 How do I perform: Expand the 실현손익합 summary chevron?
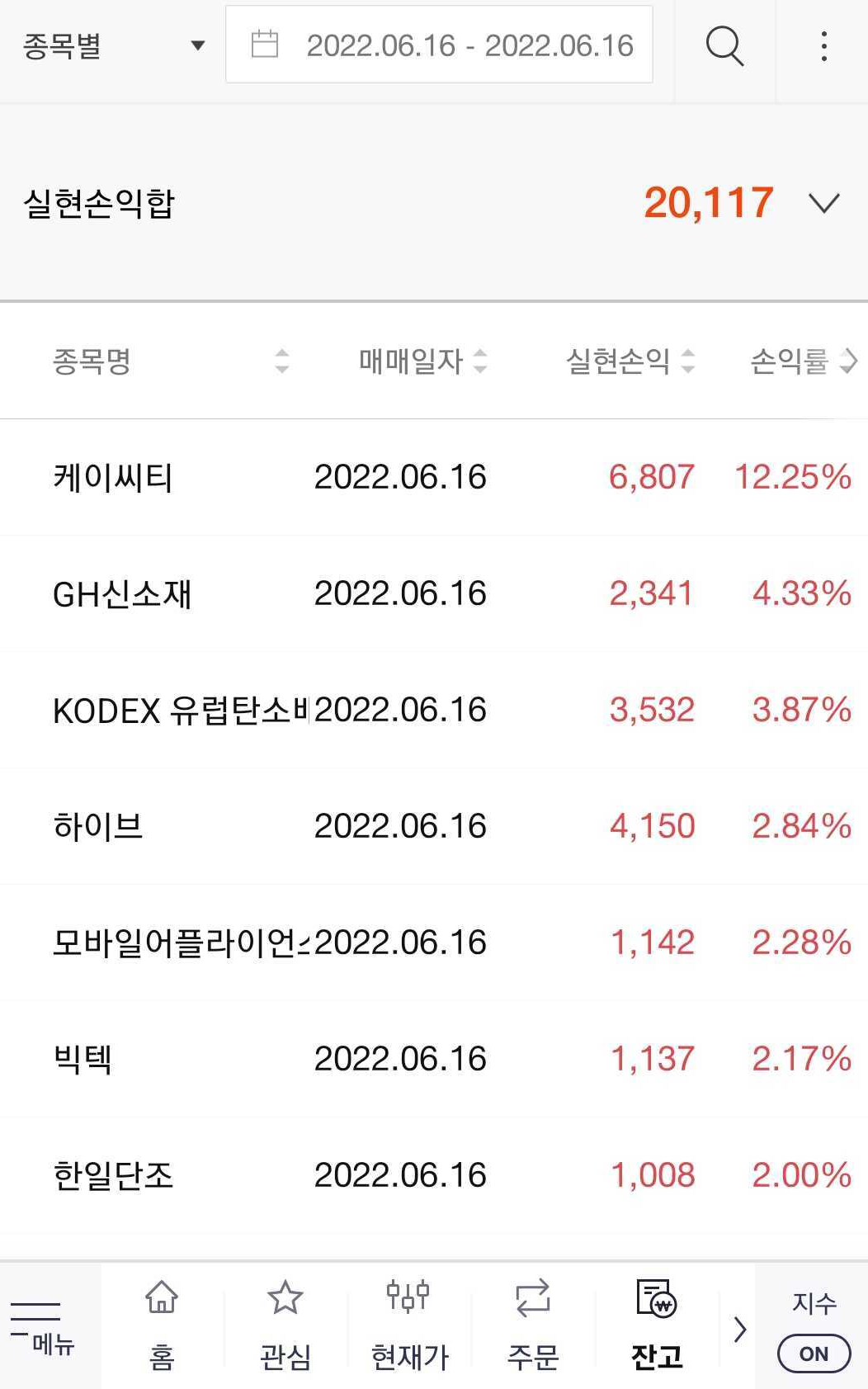point(823,204)
